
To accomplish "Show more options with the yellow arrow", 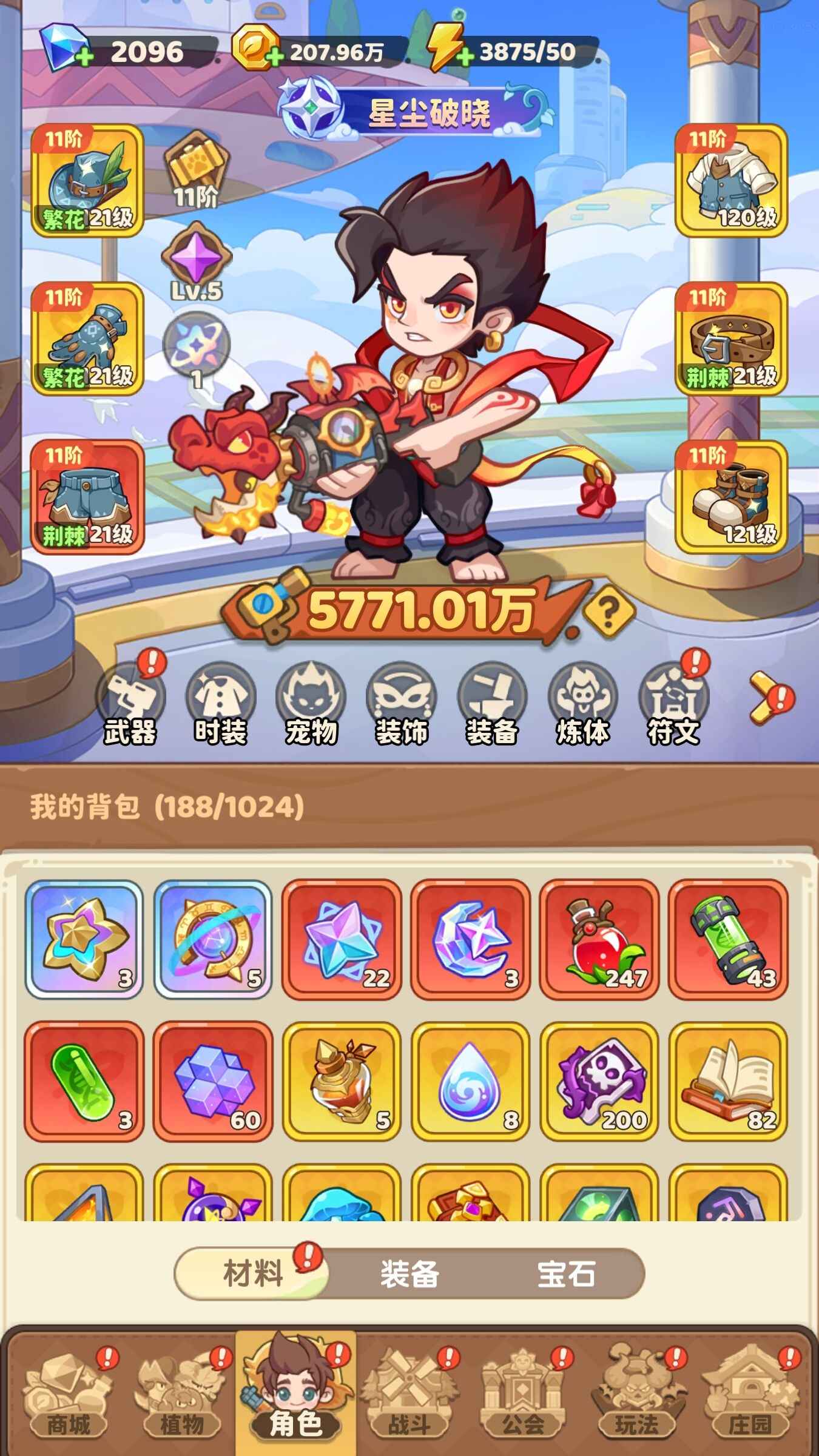I will click(x=767, y=698).
